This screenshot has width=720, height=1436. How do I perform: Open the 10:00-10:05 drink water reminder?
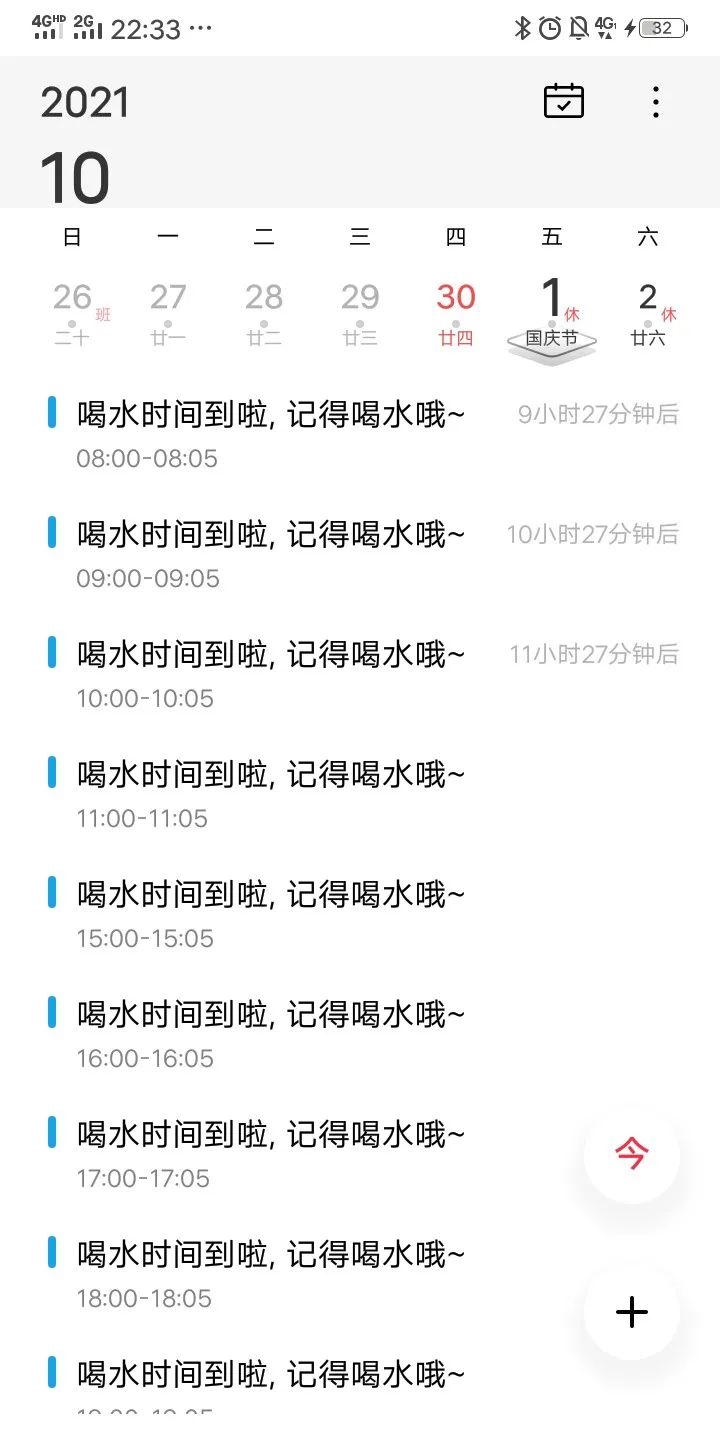360,674
